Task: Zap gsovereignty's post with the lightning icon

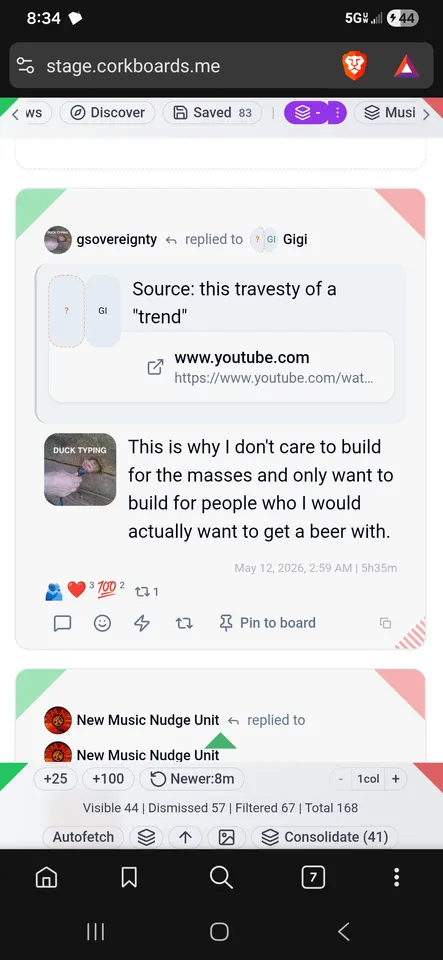Action: click(x=142, y=623)
